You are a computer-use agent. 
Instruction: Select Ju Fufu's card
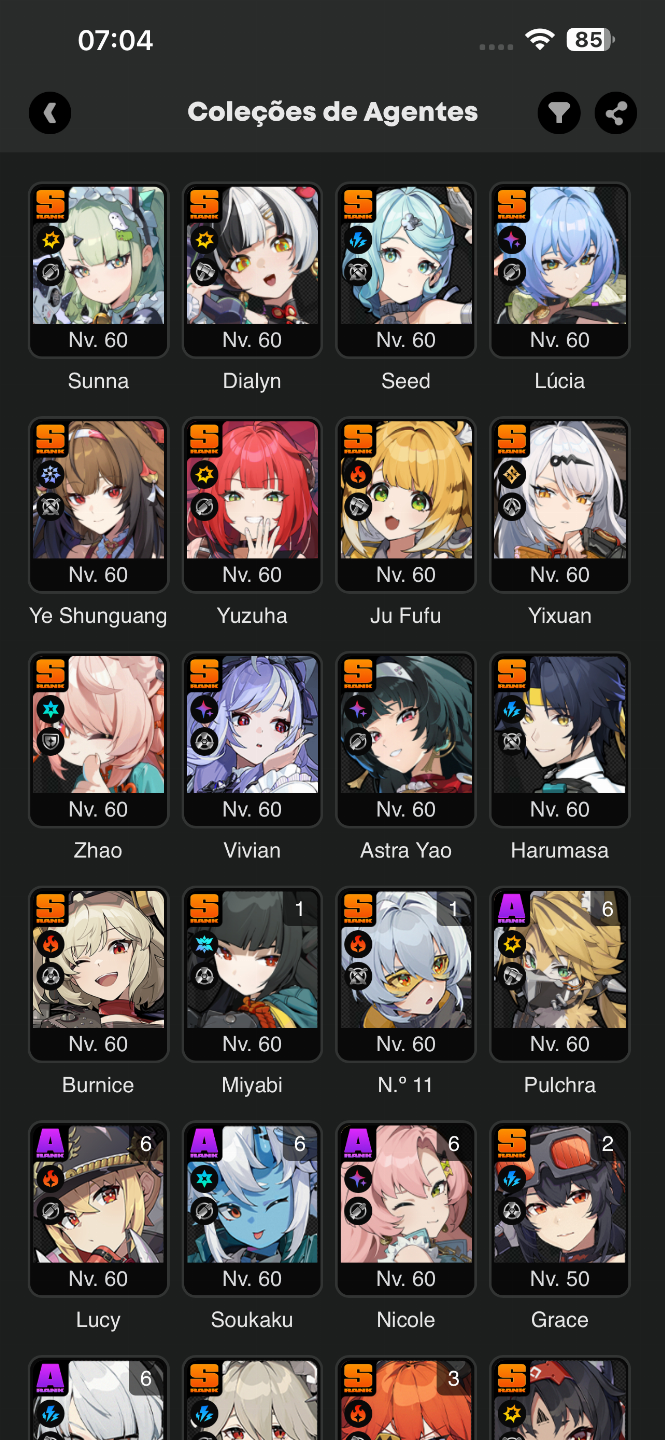406,505
